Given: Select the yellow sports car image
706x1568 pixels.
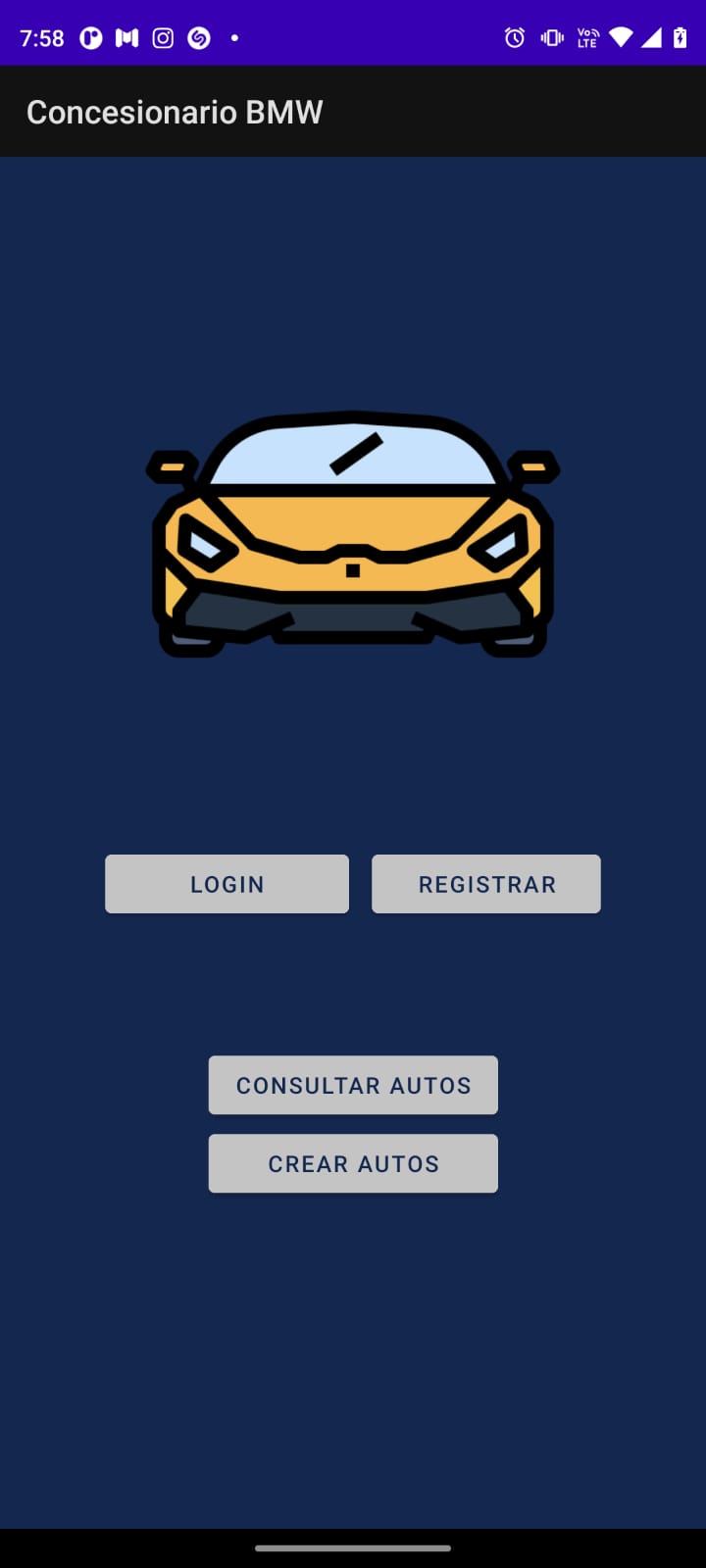Looking at the screenshot, I should [353, 534].
